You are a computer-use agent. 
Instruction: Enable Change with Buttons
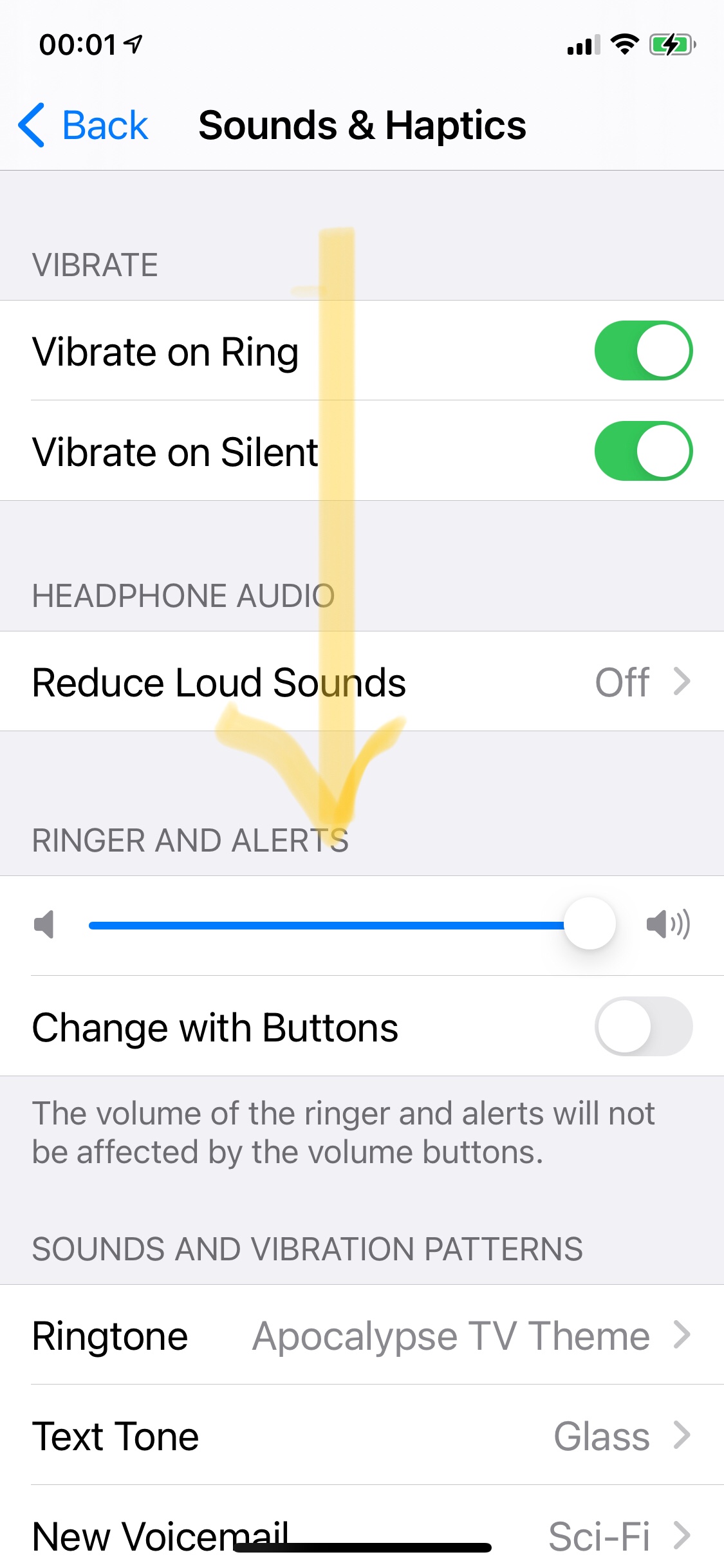click(642, 1027)
